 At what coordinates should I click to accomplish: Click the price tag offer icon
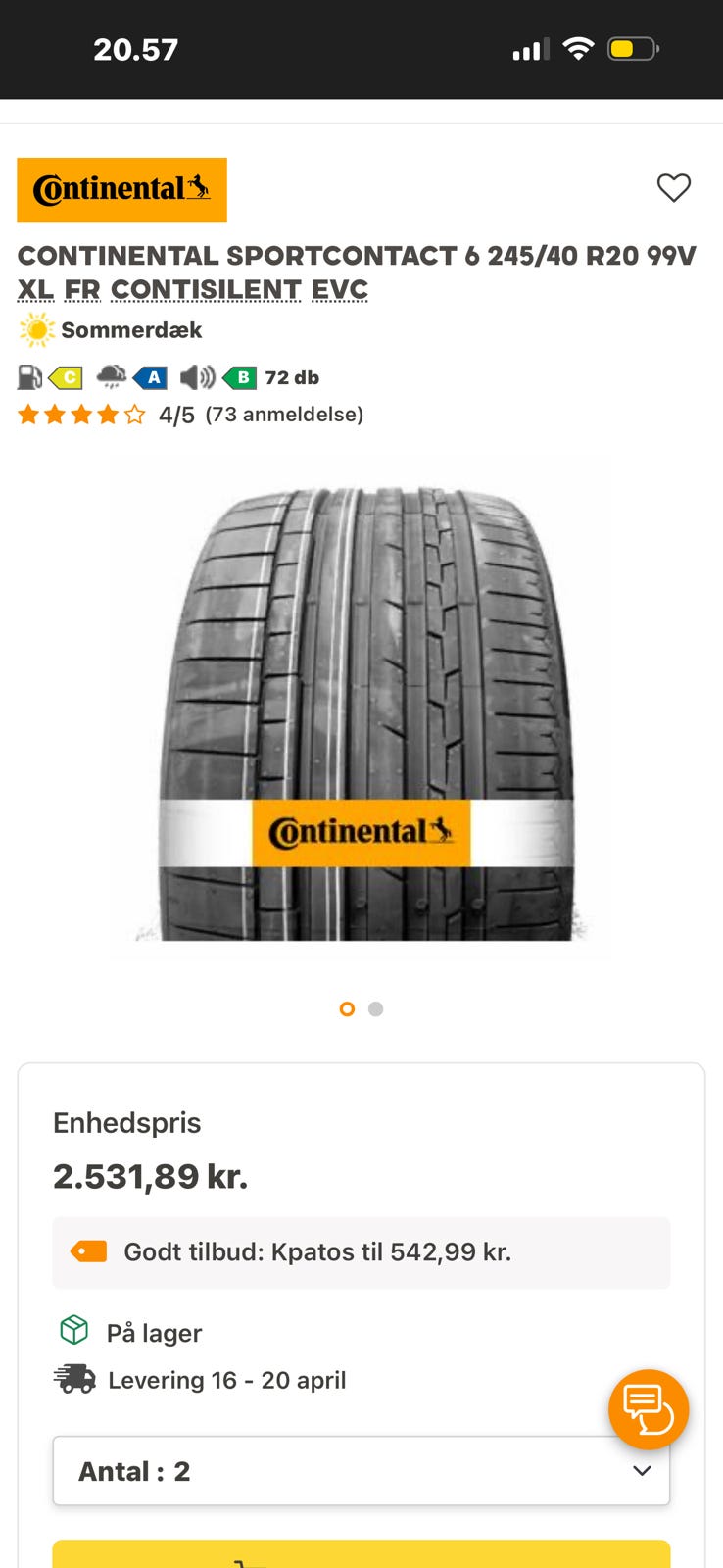coord(87,1250)
